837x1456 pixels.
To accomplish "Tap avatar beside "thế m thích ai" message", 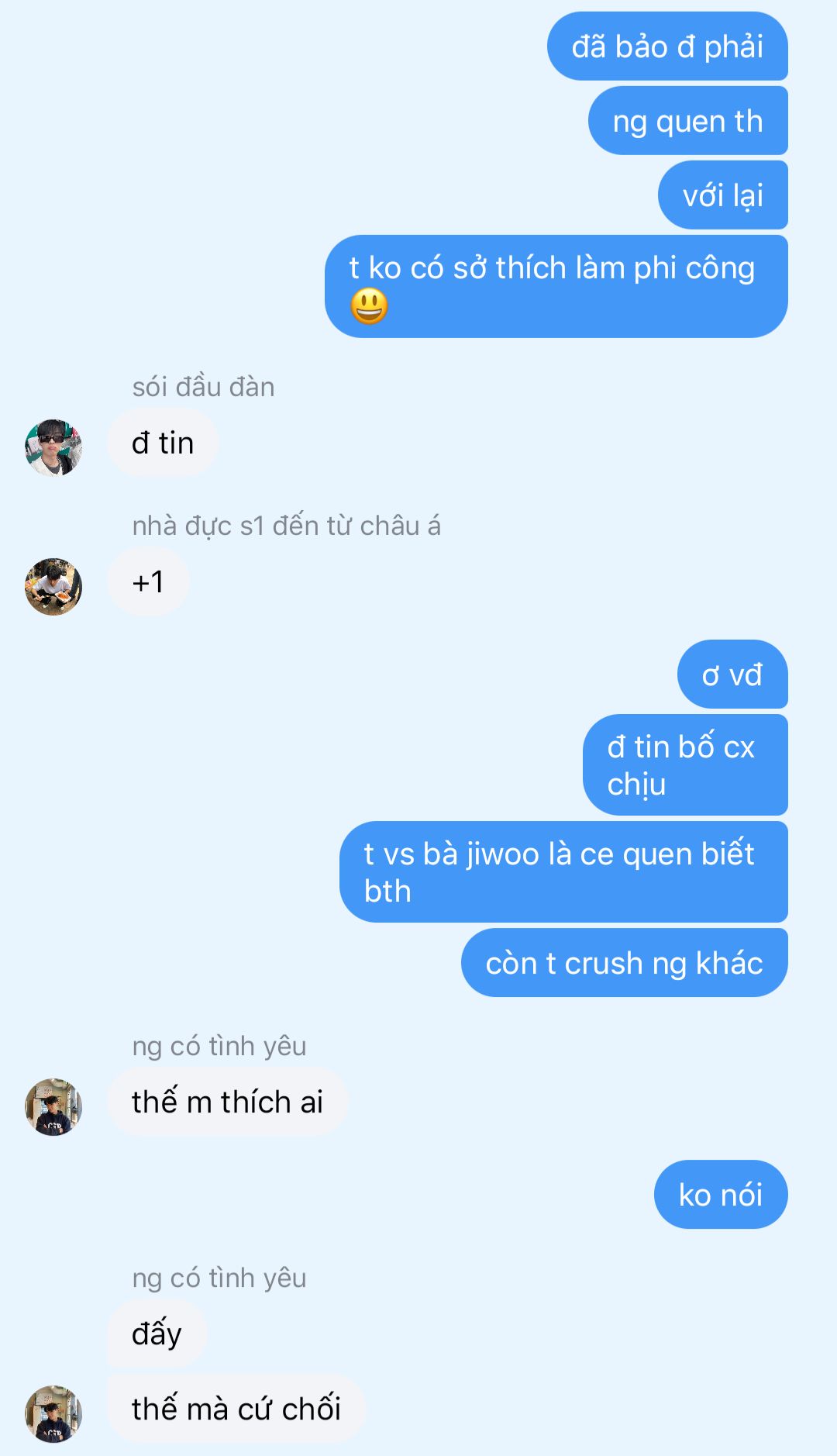I will [x=53, y=1106].
